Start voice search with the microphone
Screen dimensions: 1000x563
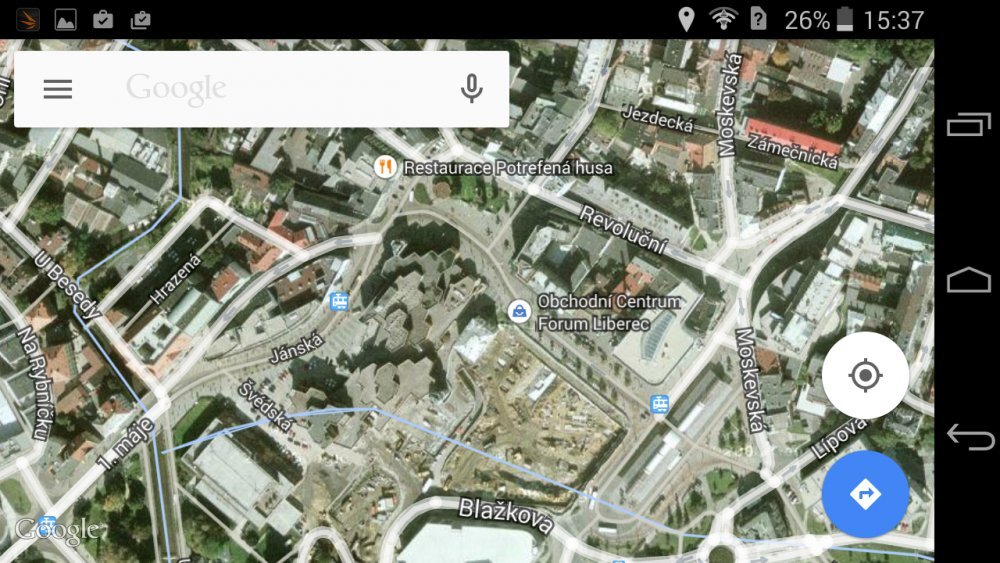[x=471, y=89]
